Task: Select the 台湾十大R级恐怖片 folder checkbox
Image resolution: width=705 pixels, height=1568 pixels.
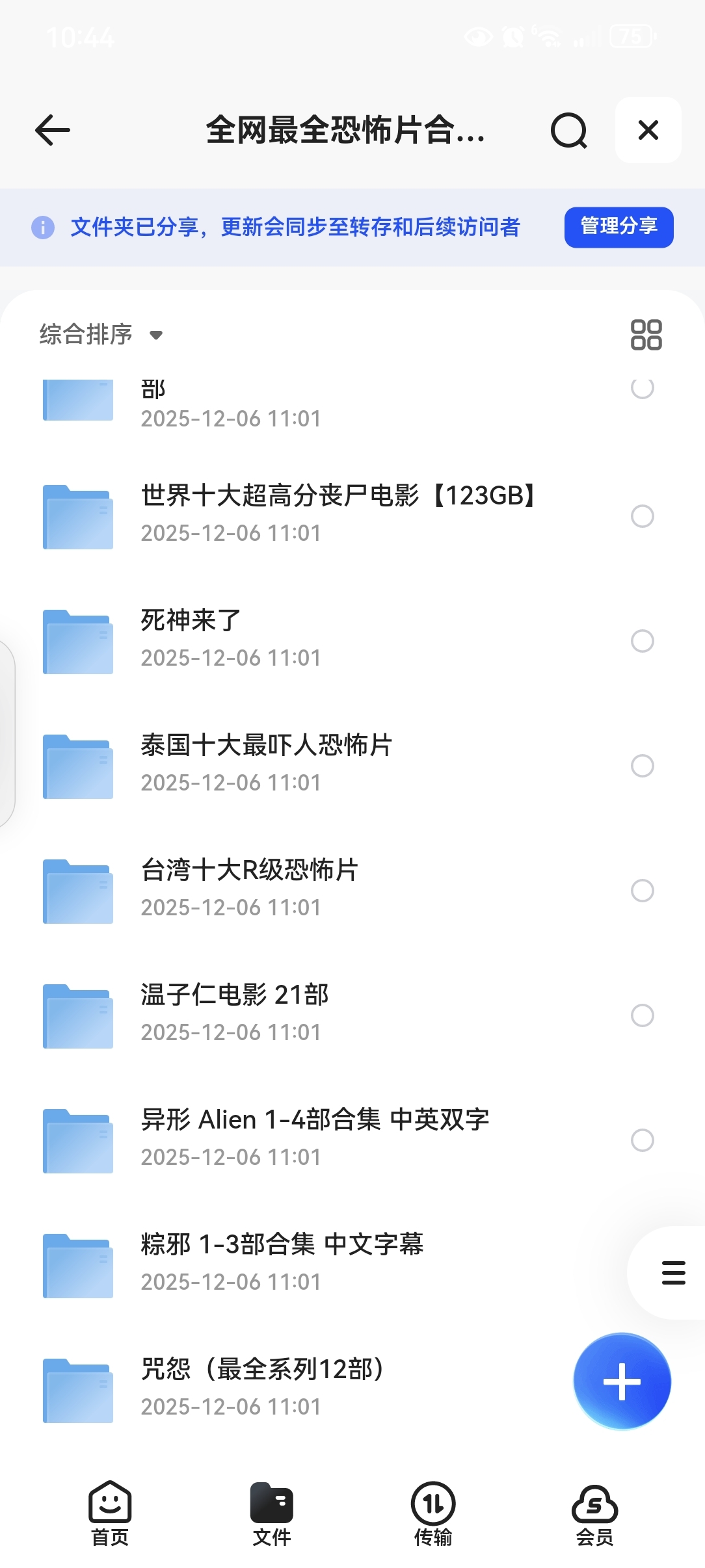Action: point(642,891)
